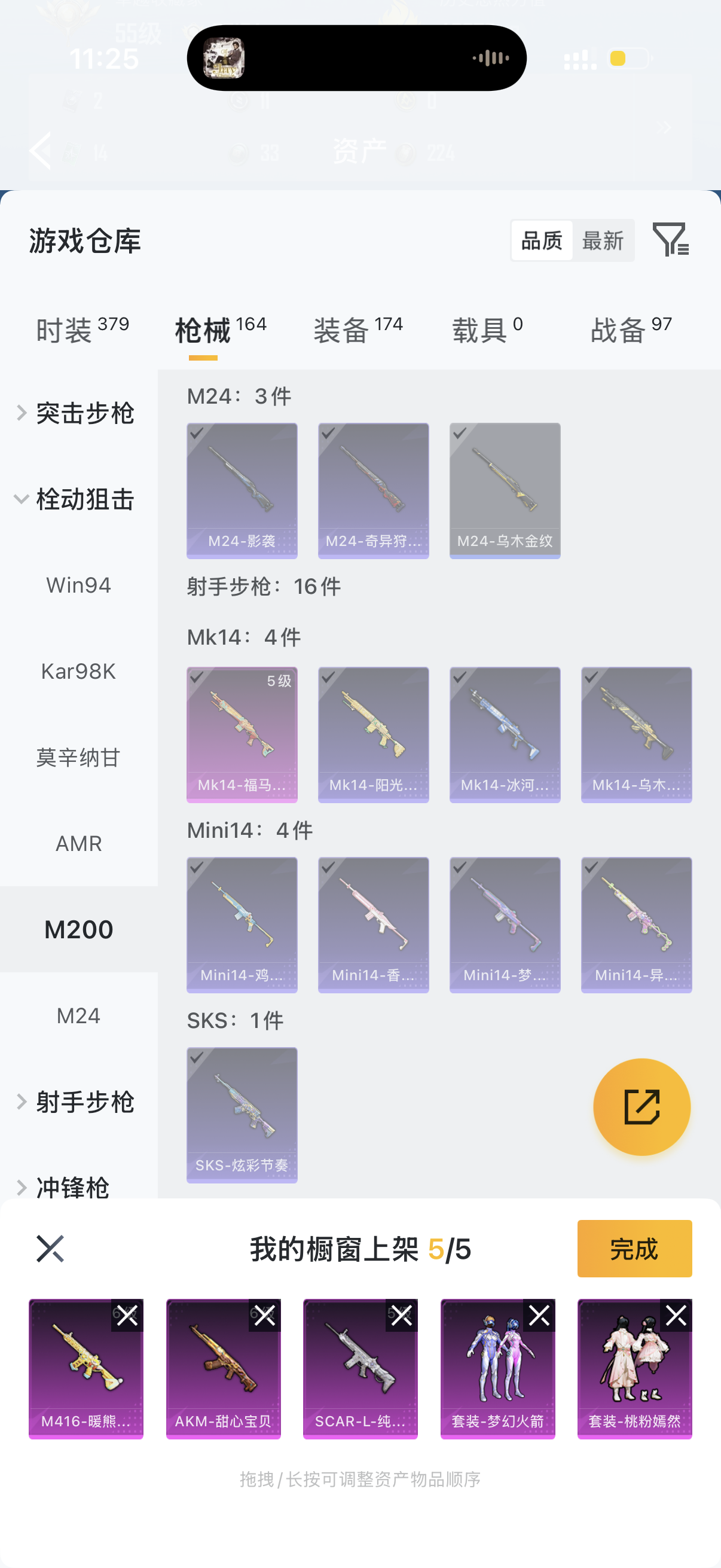Open the 战备 tab
Viewport: 721px width, 1568px height.
pyautogui.click(x=631, y=331)
